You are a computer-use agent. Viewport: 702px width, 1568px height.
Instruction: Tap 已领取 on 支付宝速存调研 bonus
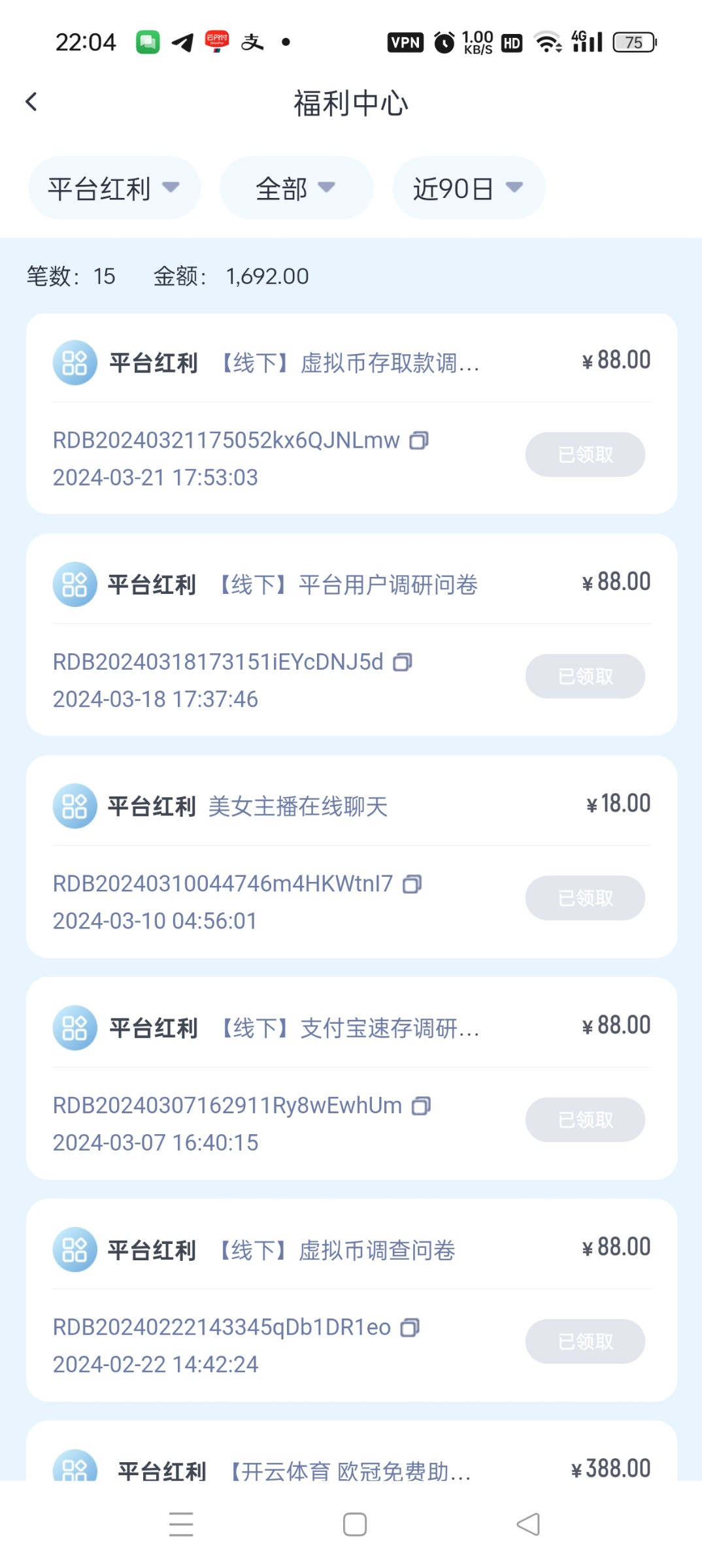coord(585,1120)
